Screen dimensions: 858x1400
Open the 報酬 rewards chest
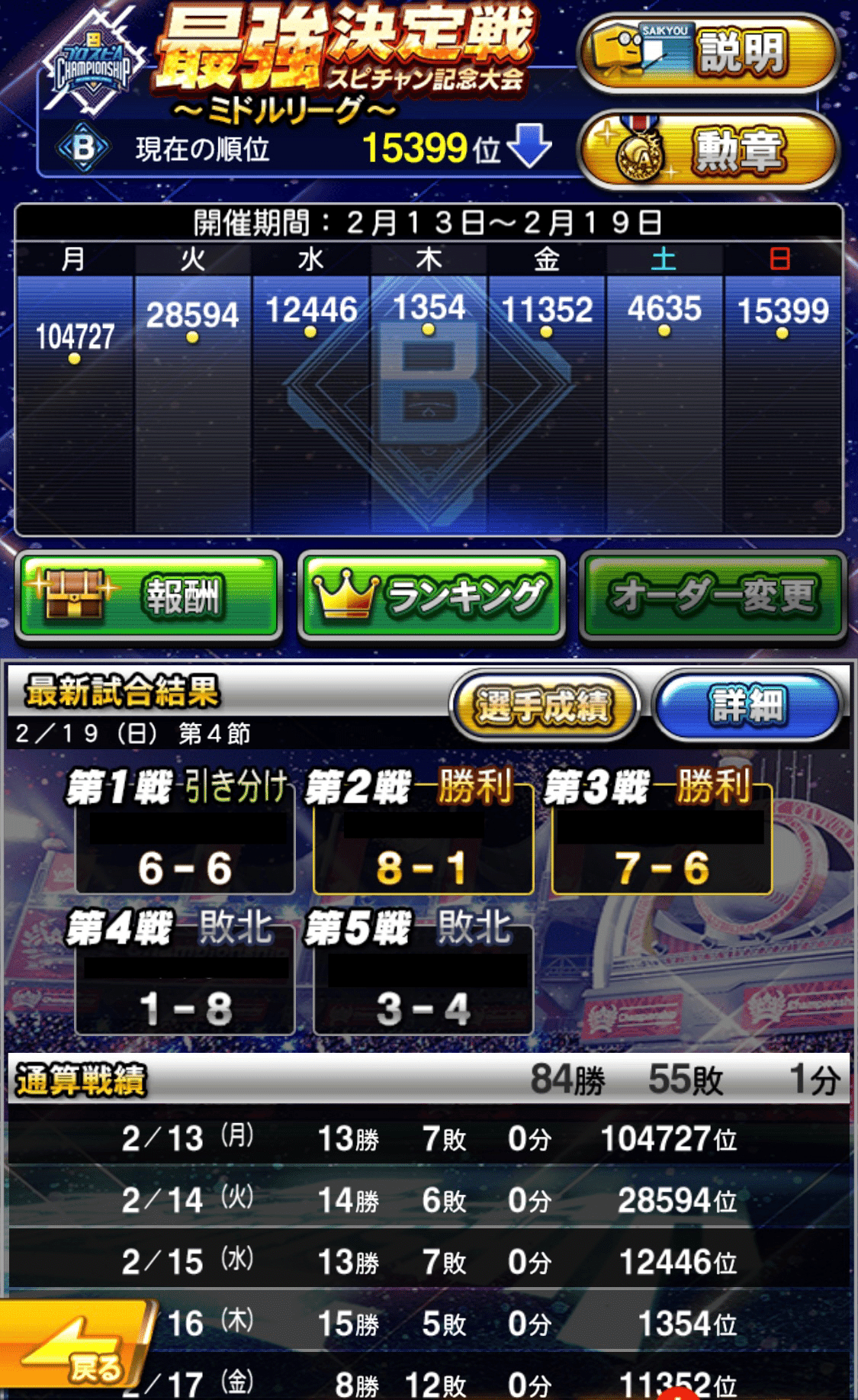tap(149, 595)
